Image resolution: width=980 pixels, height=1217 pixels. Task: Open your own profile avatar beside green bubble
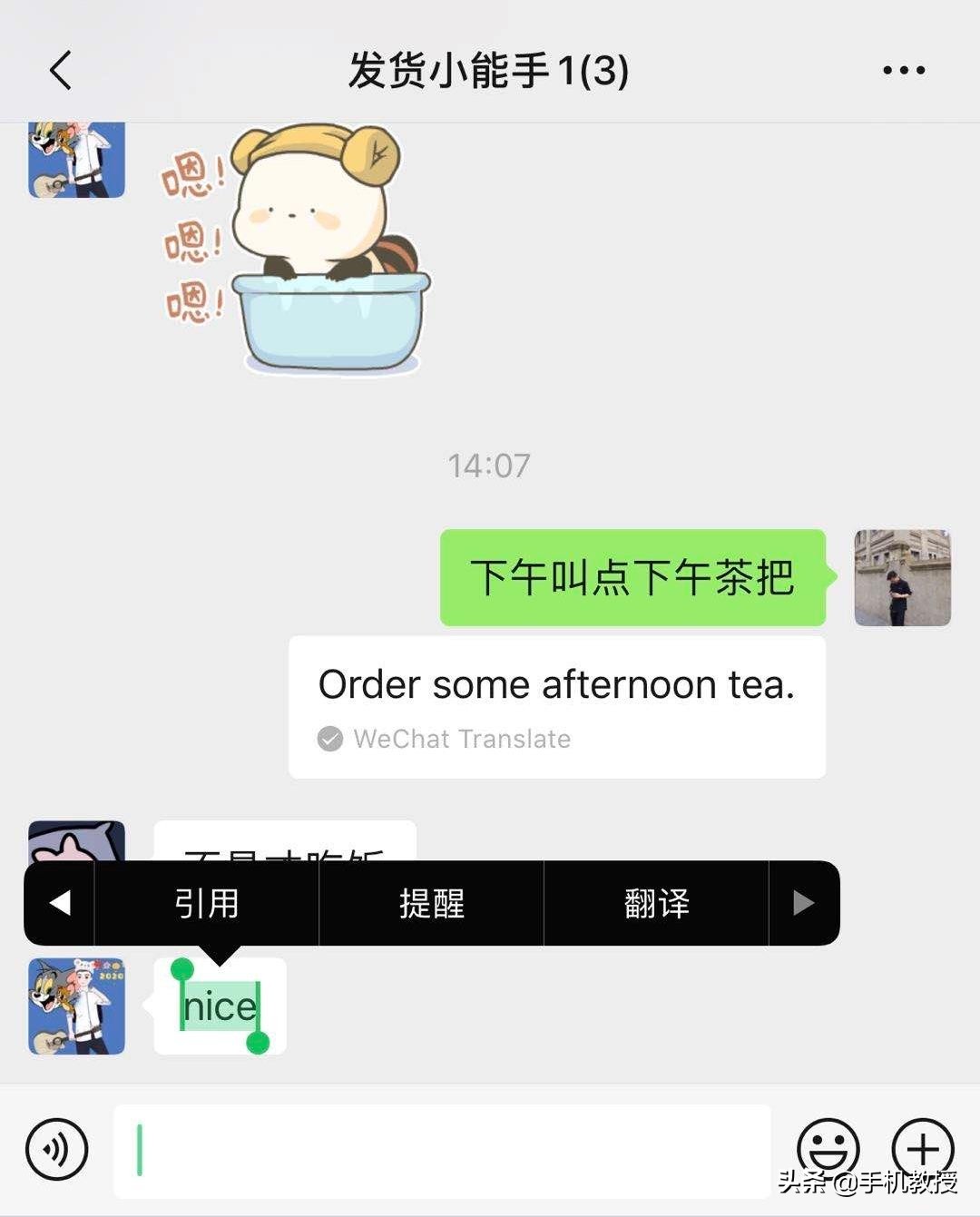901,578
